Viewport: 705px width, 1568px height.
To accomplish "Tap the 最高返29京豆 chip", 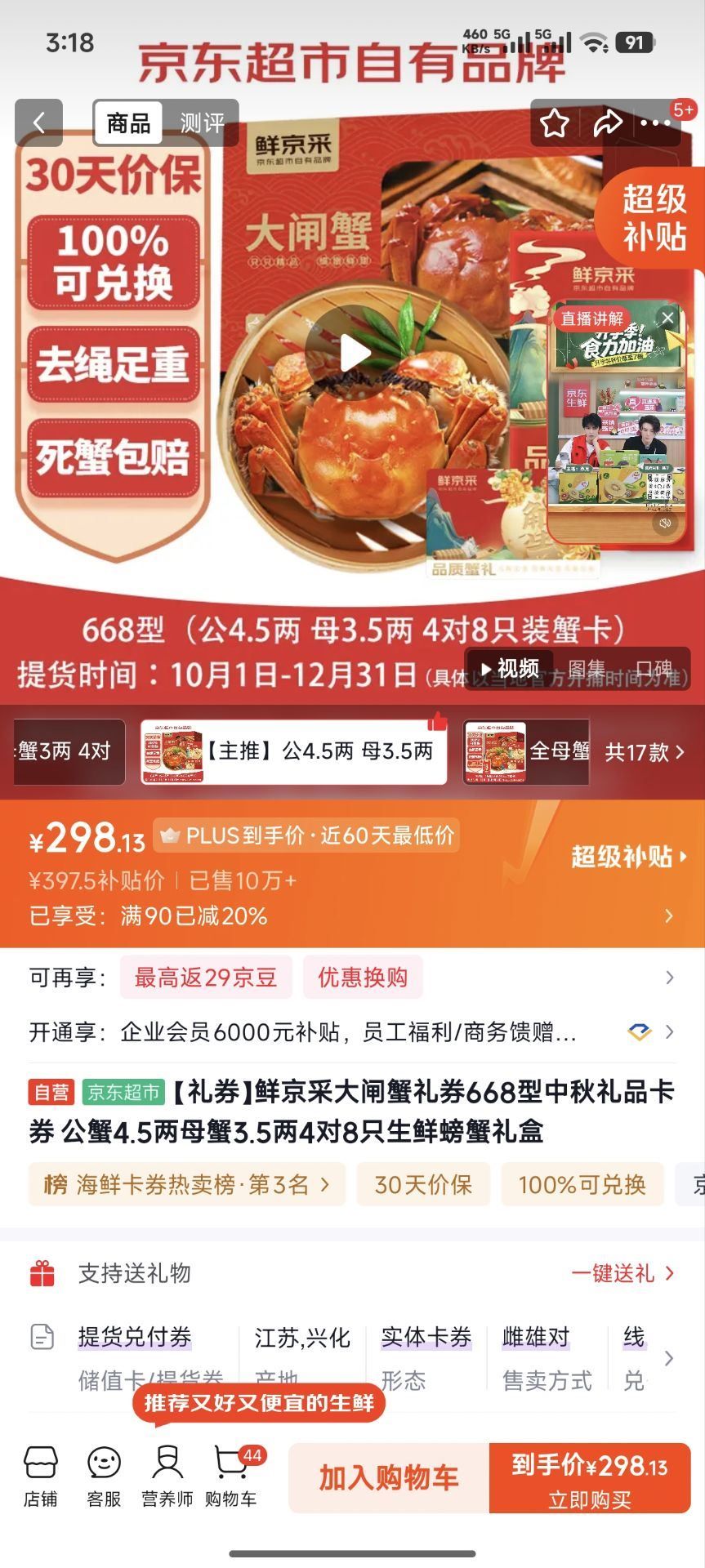I will 206,978.
